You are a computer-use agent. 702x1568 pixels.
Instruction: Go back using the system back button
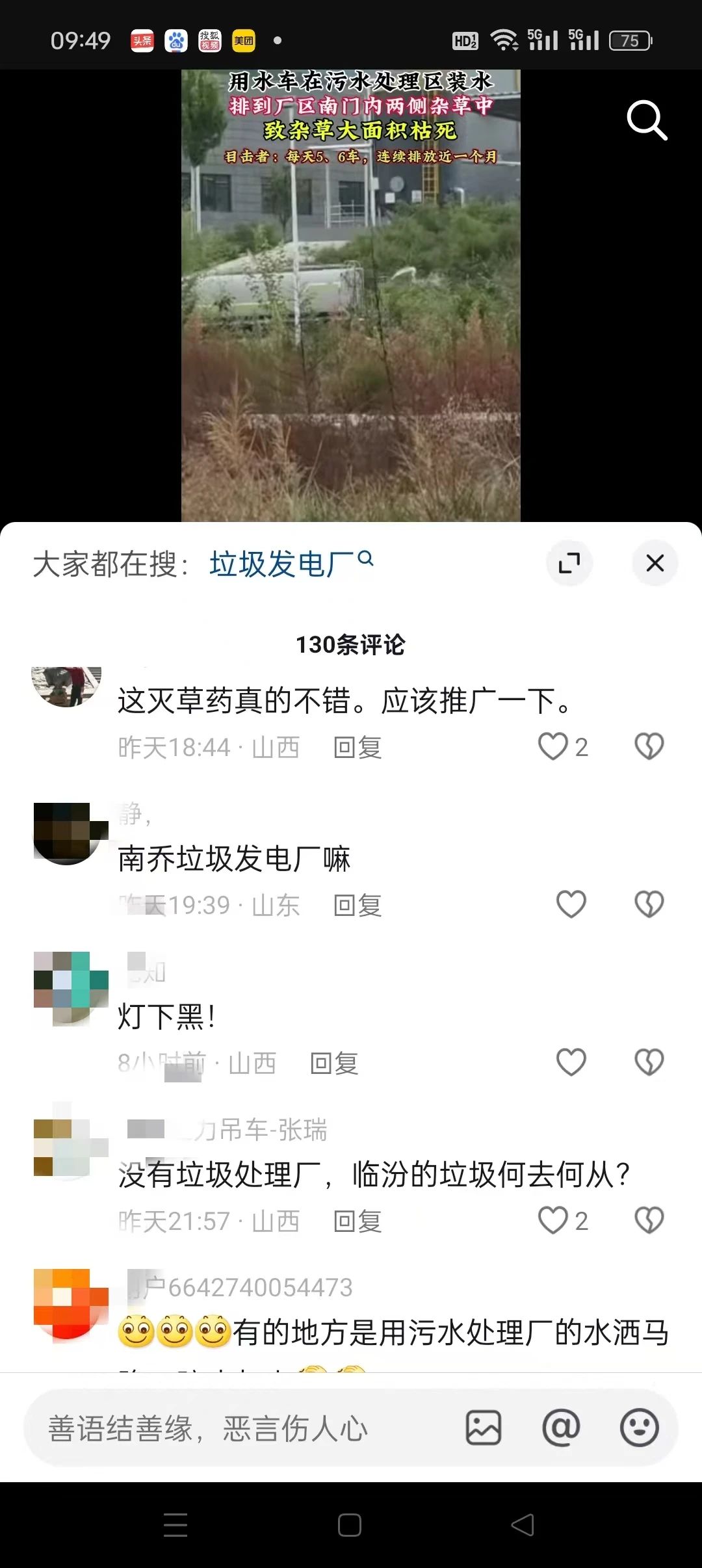[x=523, y=1525]
